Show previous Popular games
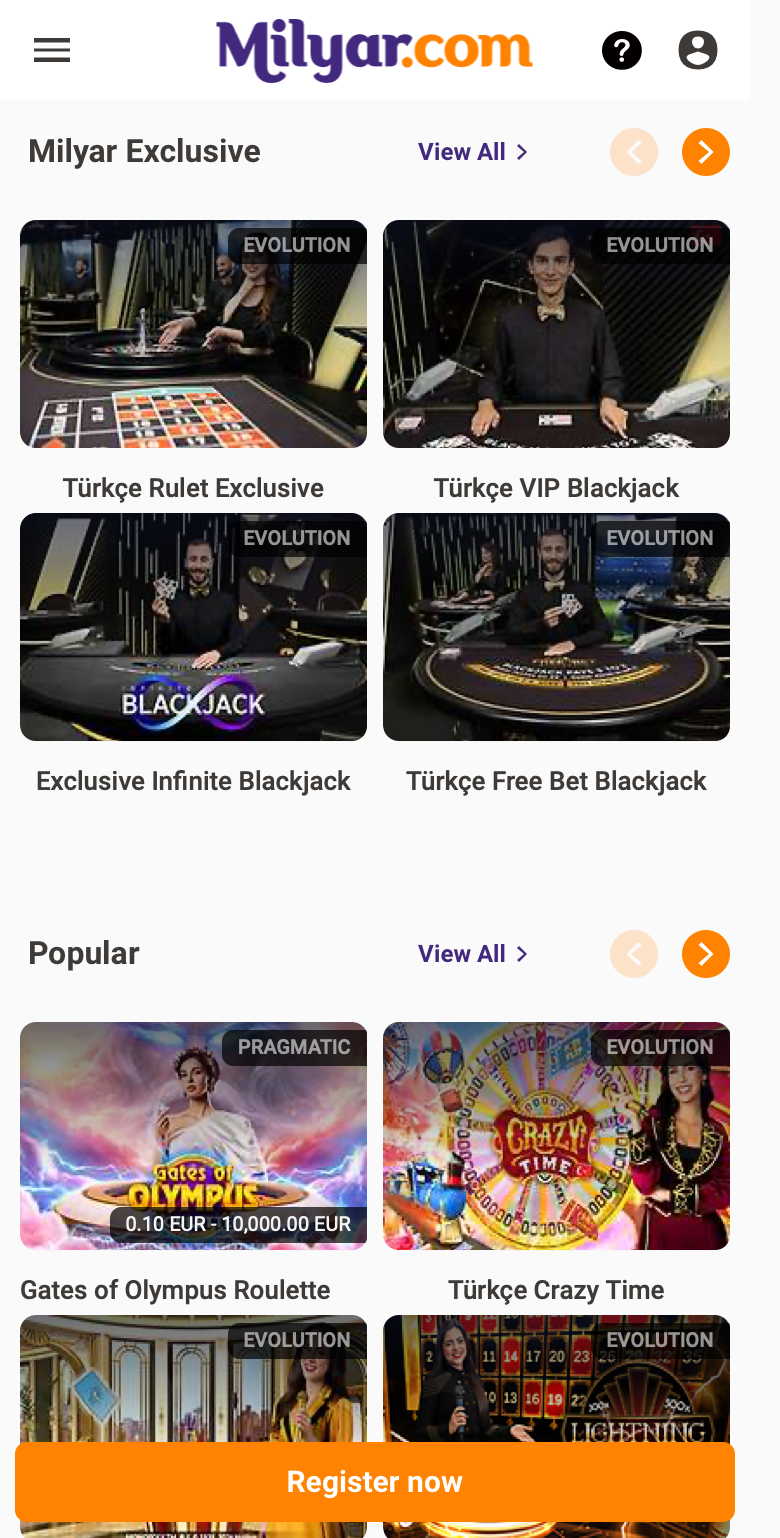 (634, 954)
